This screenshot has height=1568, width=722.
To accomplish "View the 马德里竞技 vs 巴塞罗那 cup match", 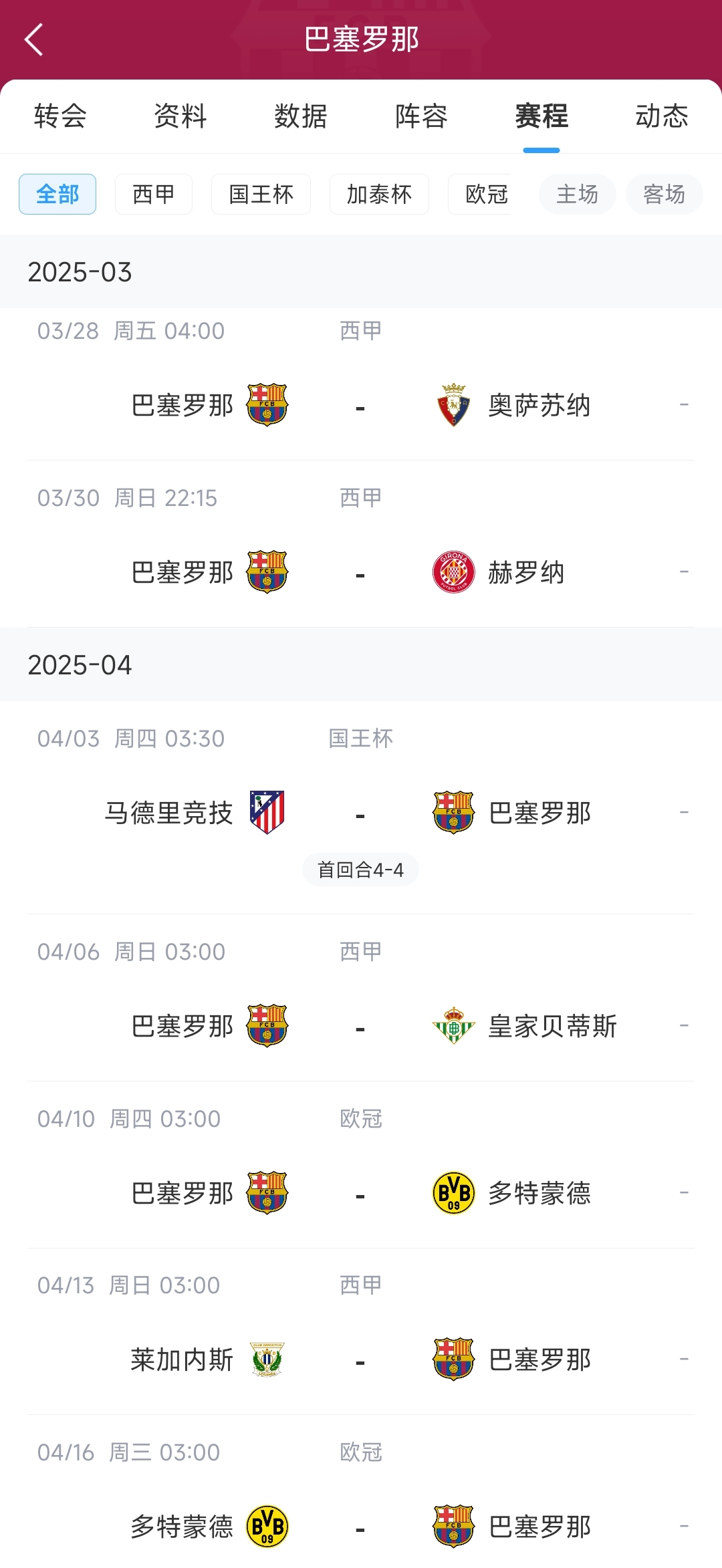I will (361, 813).
